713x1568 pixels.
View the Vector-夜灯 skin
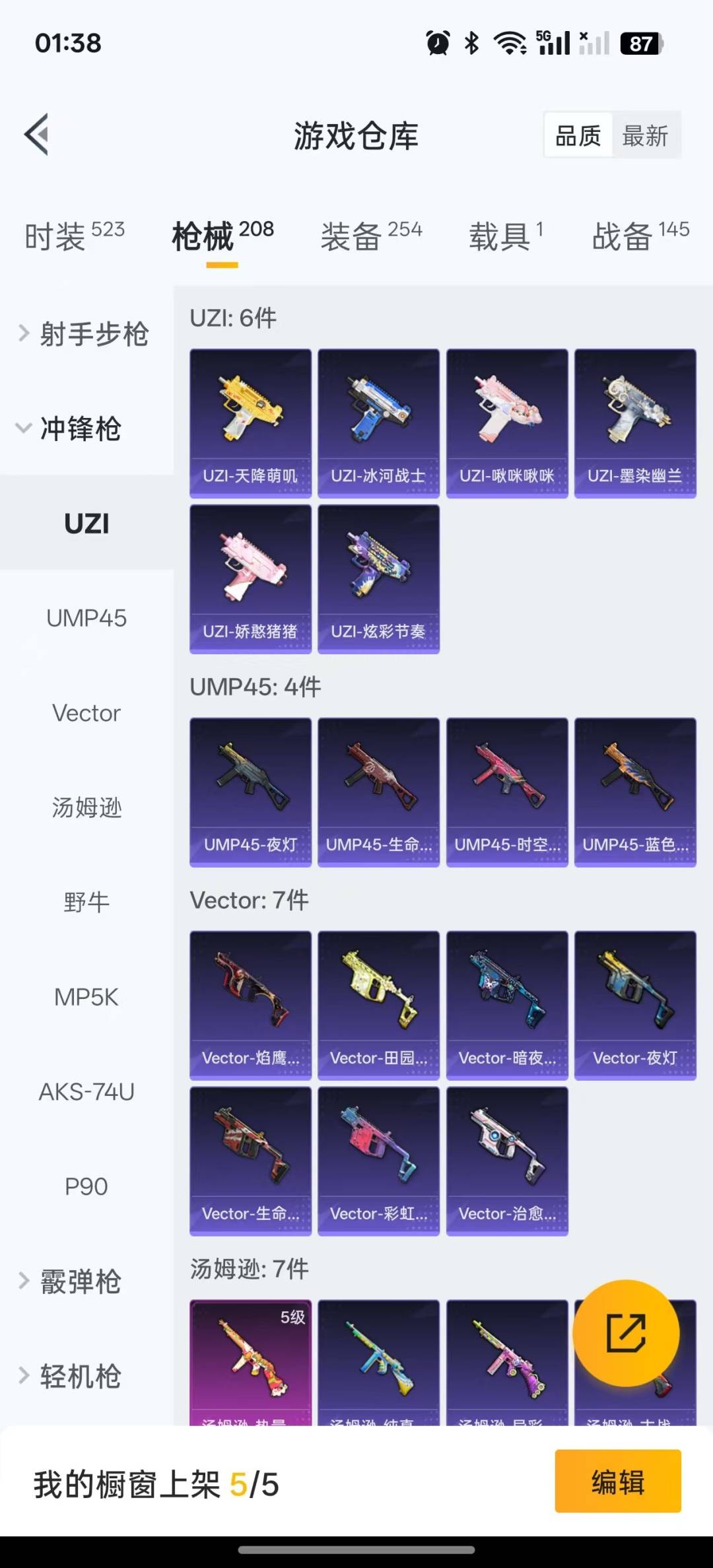point(635,1006)
